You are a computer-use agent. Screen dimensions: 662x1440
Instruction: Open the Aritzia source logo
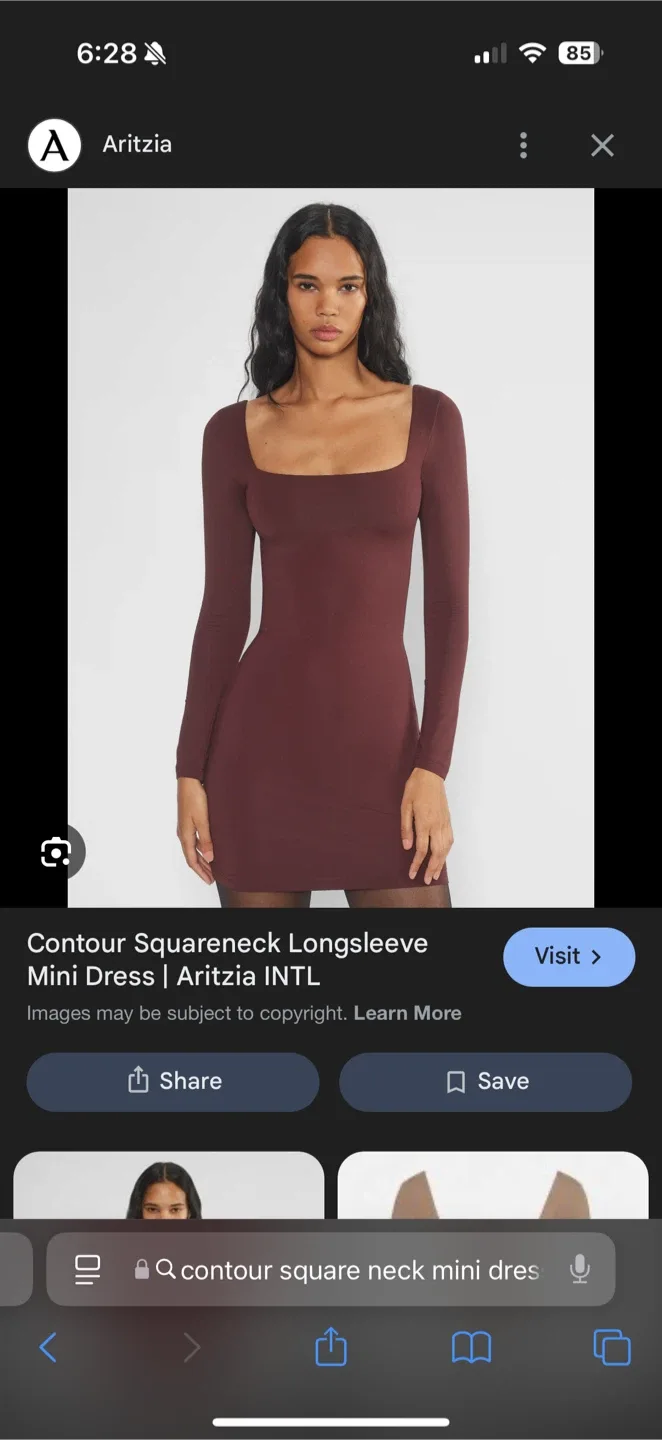click(54, 146)
